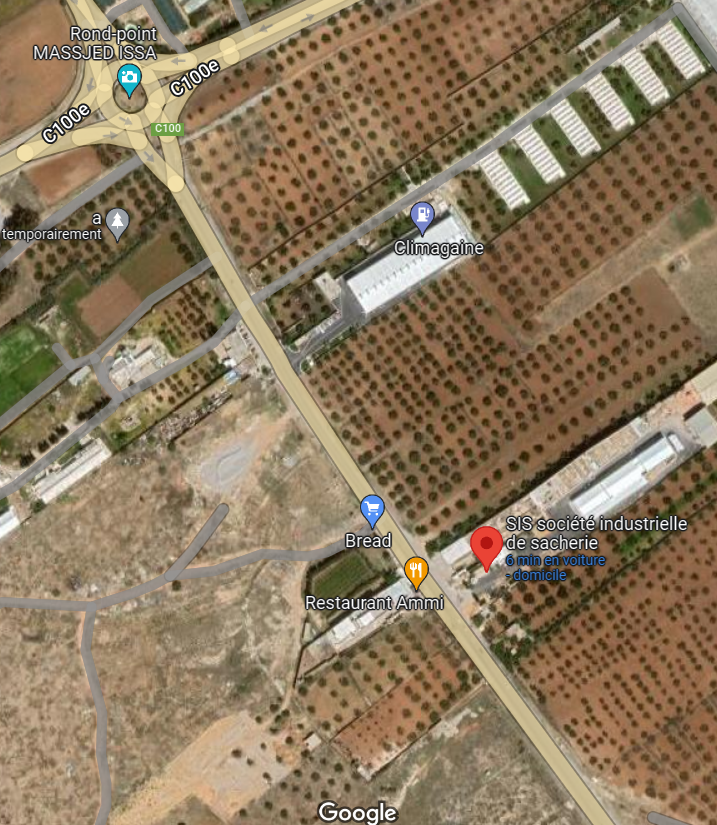Select the Climagaine gas station marker

[x=424, y=215]
